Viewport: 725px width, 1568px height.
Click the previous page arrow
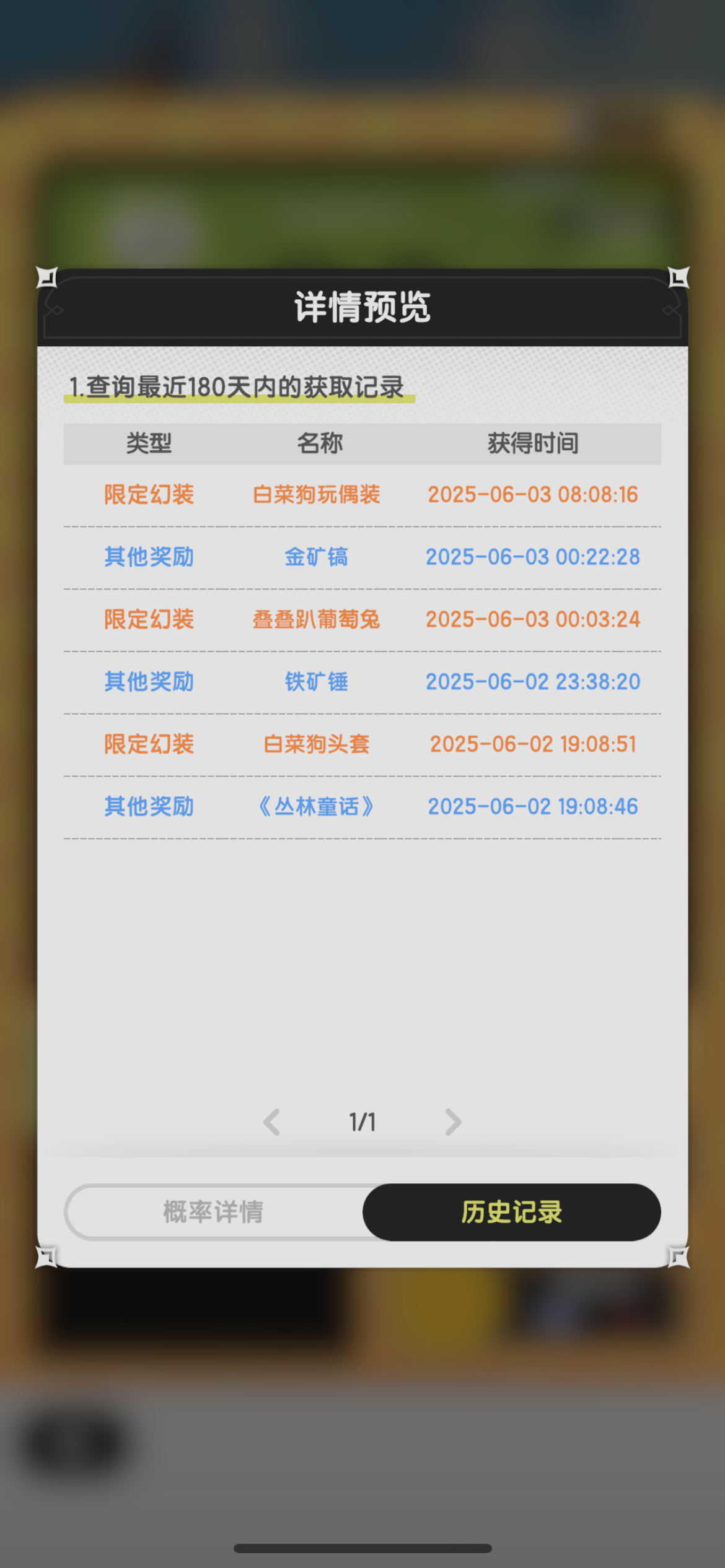point(271,1121)
